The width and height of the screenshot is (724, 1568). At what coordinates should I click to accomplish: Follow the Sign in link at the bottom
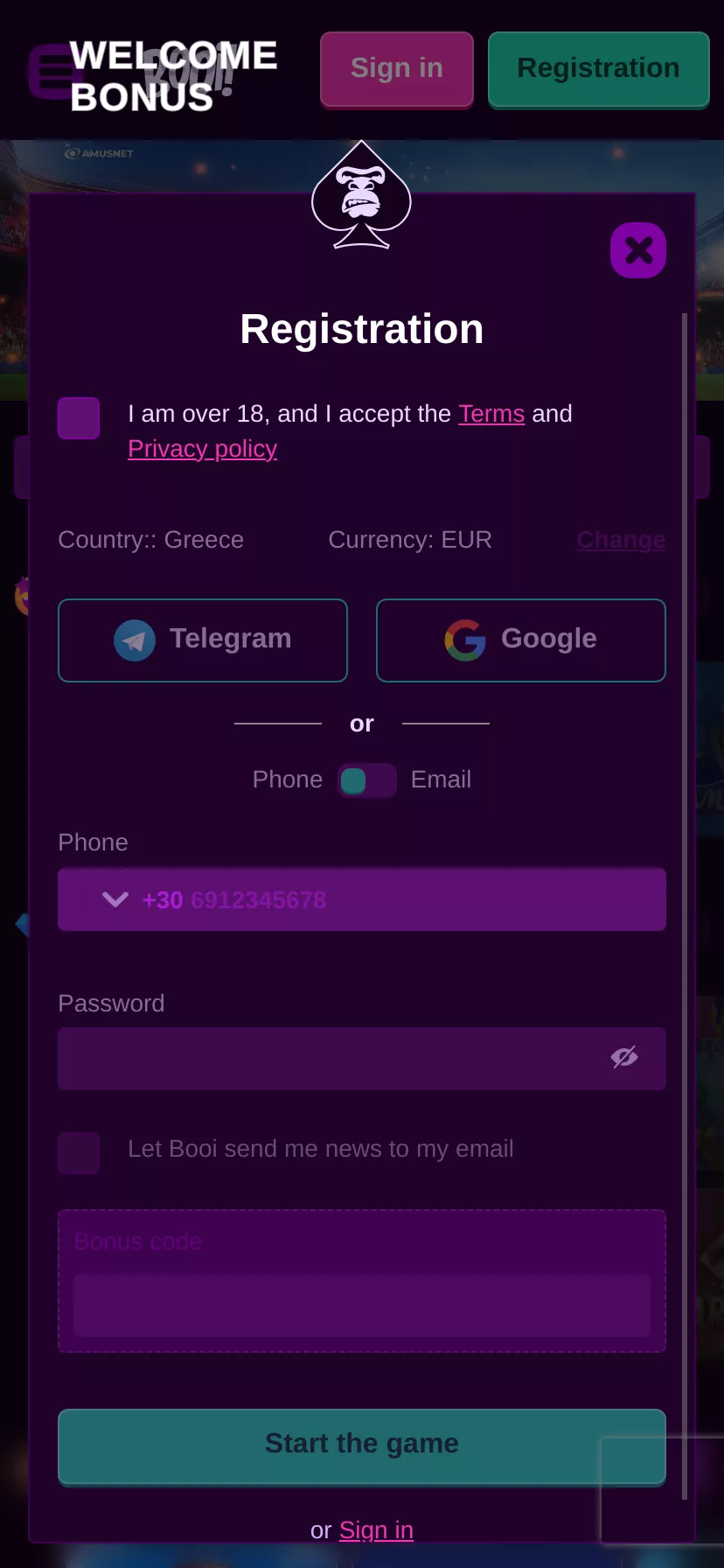pos(376,1530)
